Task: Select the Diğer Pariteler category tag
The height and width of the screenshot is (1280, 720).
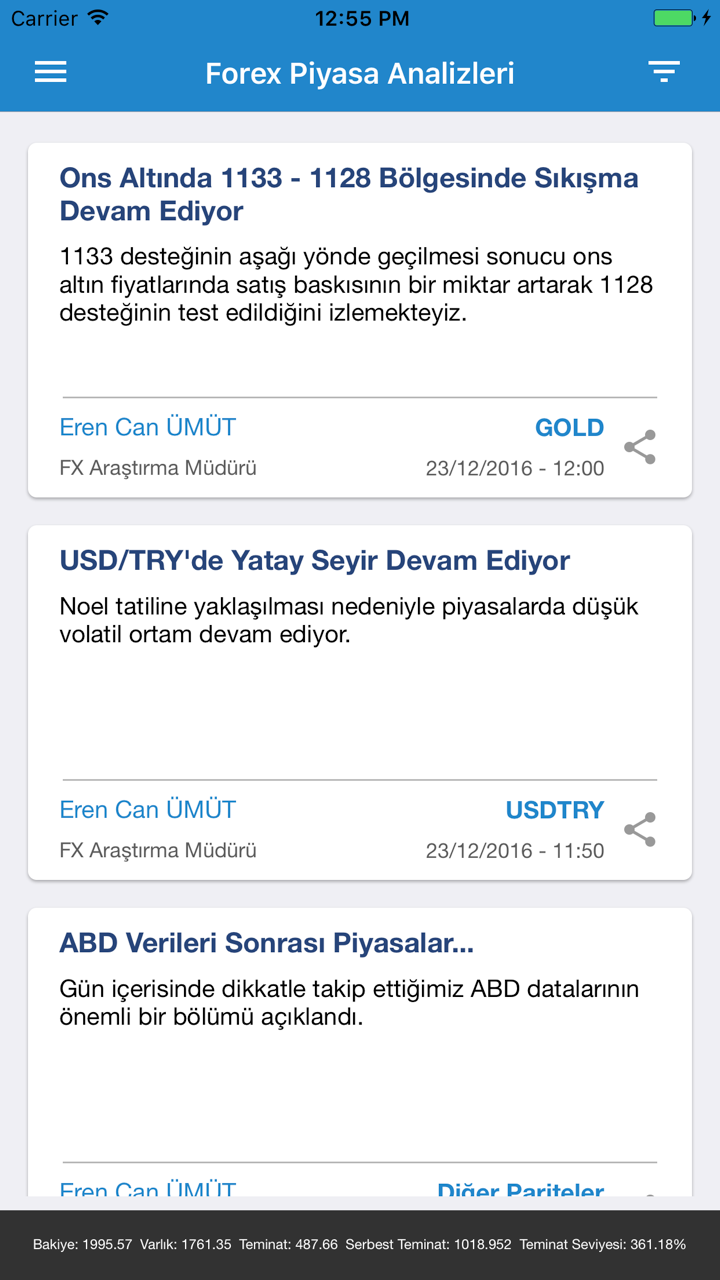Action: pos(519,1192)
